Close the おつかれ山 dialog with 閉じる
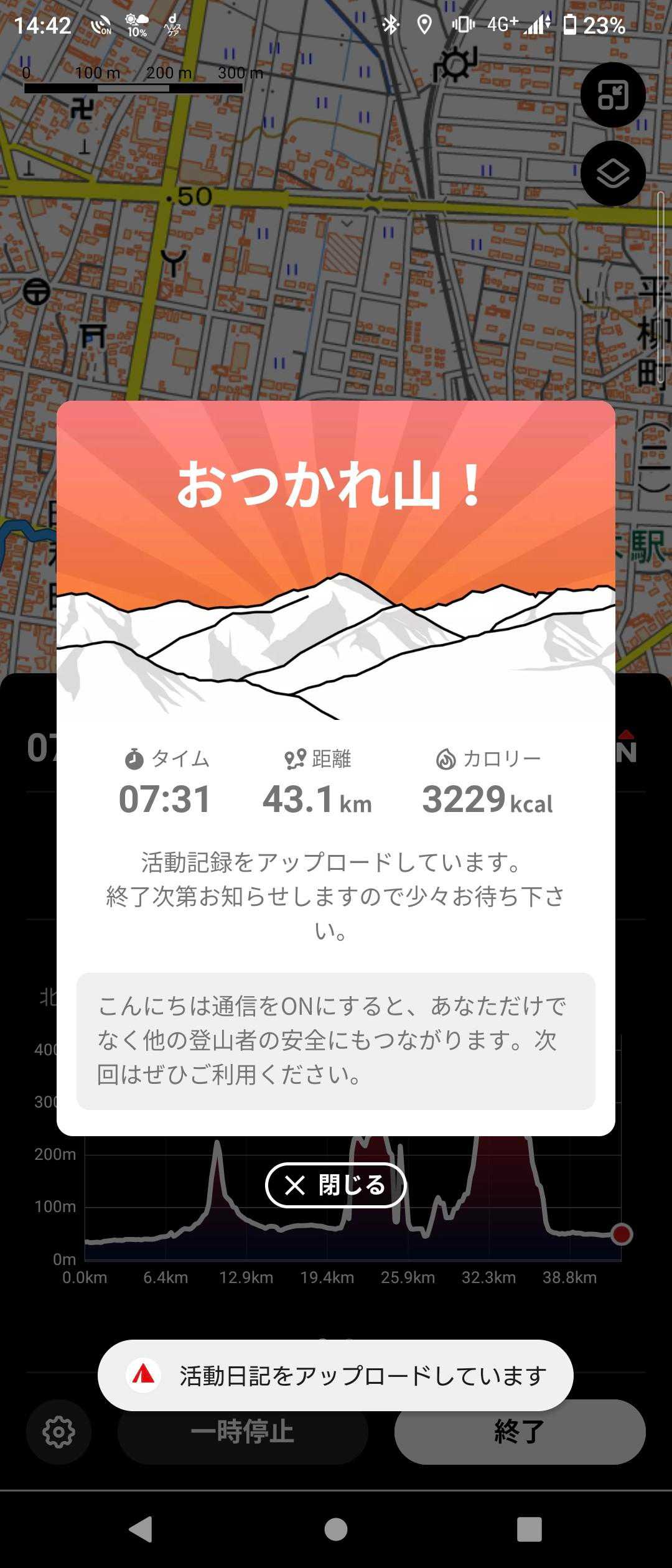This screenshot has height=1568, width=672. pyautogui.click(x=335, y=1185)
